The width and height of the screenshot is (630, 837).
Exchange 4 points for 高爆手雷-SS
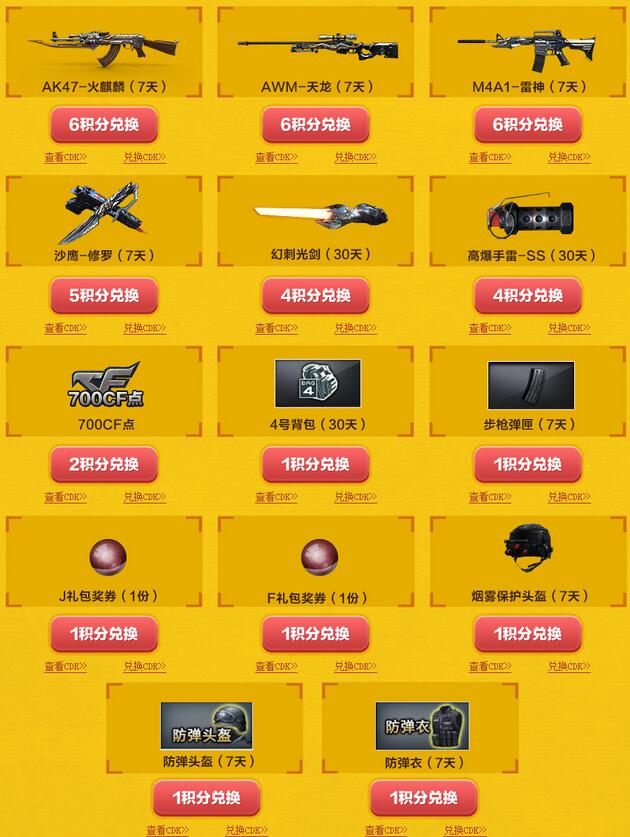[x=528, y=296]
